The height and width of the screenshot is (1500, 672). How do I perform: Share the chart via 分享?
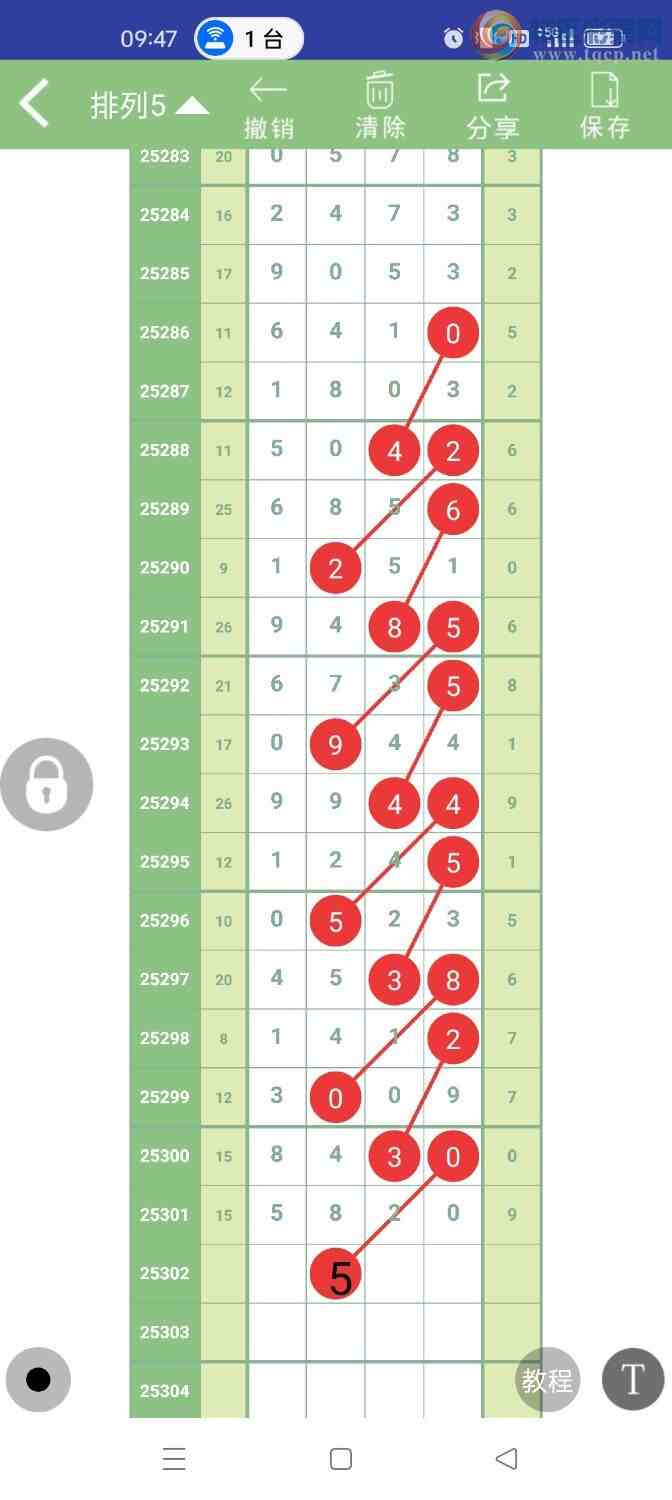point(492,107)
